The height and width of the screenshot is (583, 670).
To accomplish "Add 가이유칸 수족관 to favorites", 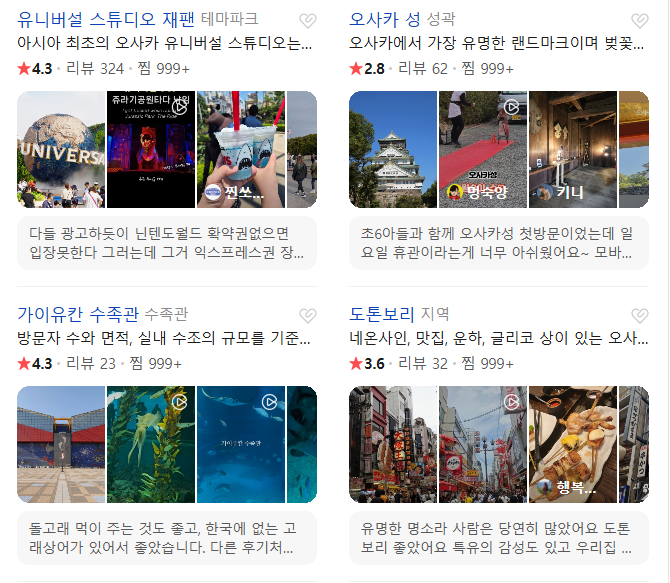I will tap(308, 315).
